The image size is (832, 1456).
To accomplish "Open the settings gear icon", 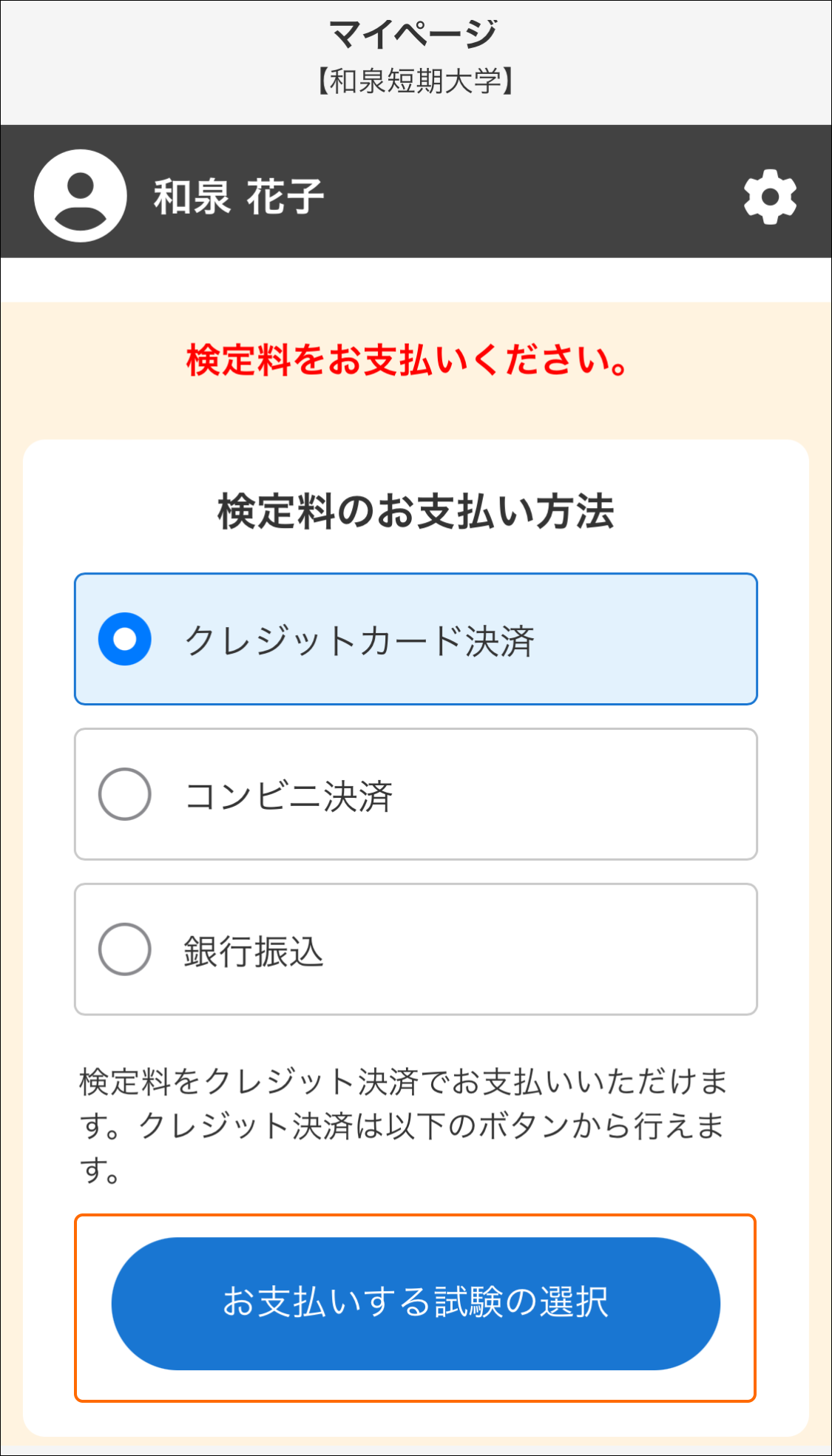I will tap(770, 197).
